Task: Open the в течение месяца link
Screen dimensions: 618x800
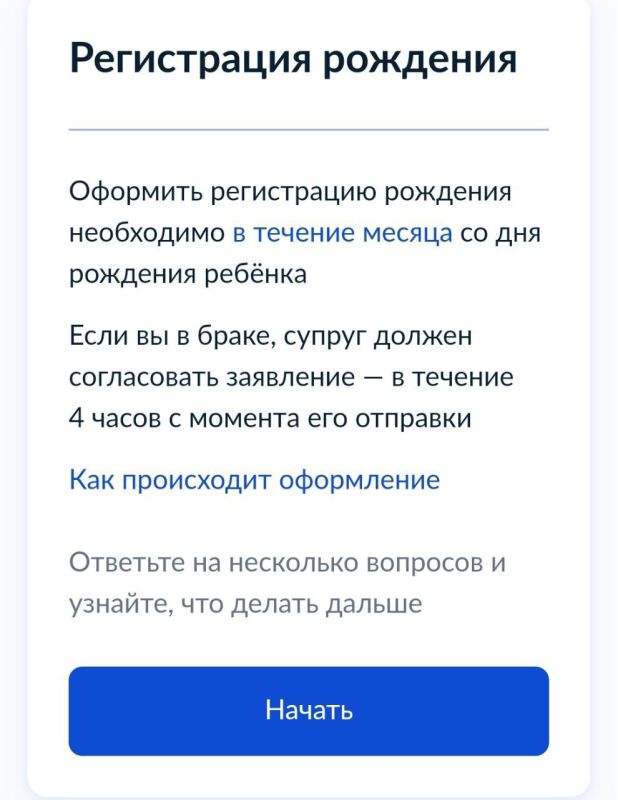Action: [342, 233]
